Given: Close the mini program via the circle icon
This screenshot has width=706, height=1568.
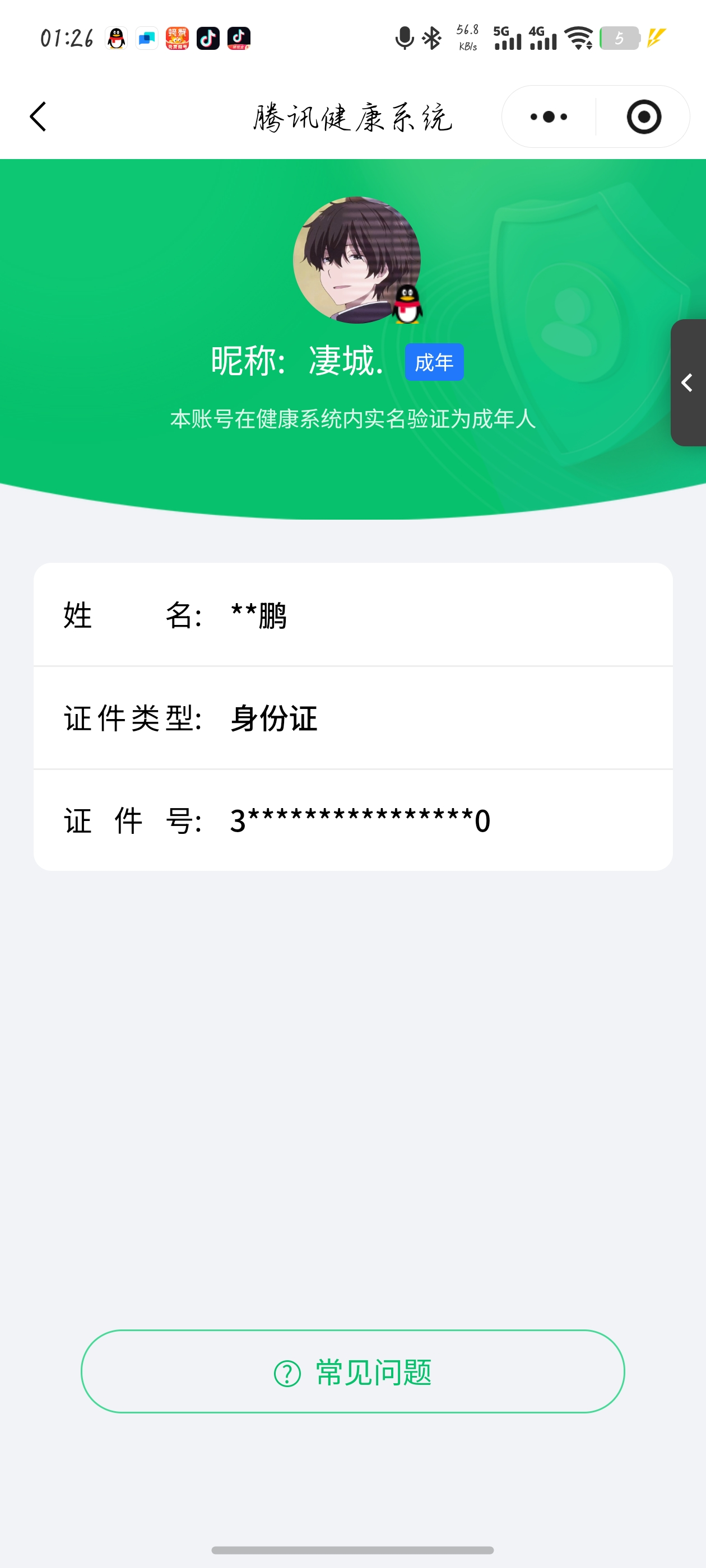Looking at the screenshot, I should coord(643,116).
